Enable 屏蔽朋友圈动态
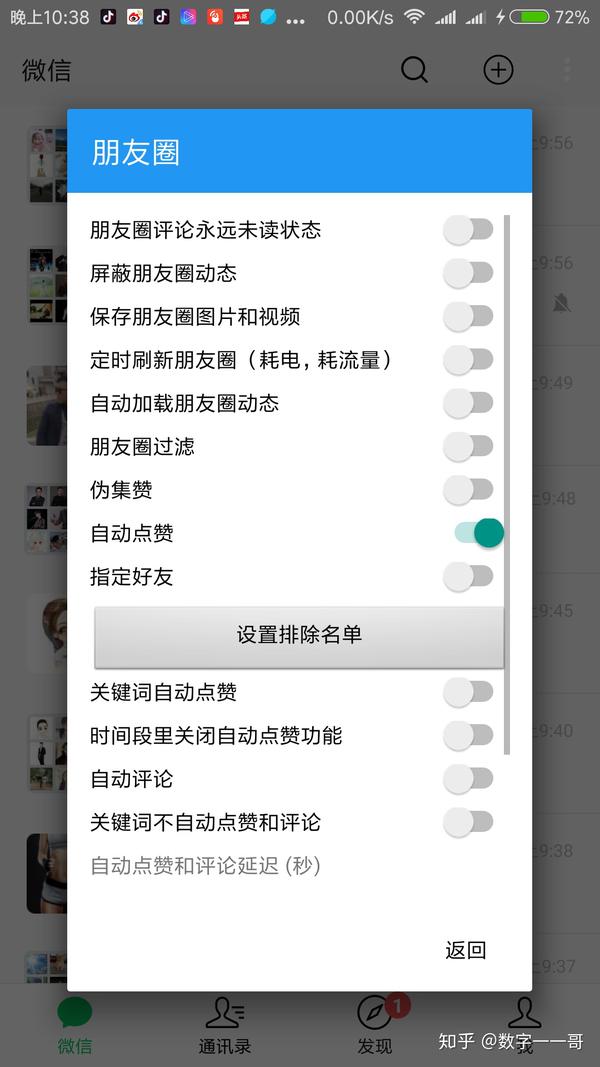Viewport: 600px width, 1067px height. (468, 274)
